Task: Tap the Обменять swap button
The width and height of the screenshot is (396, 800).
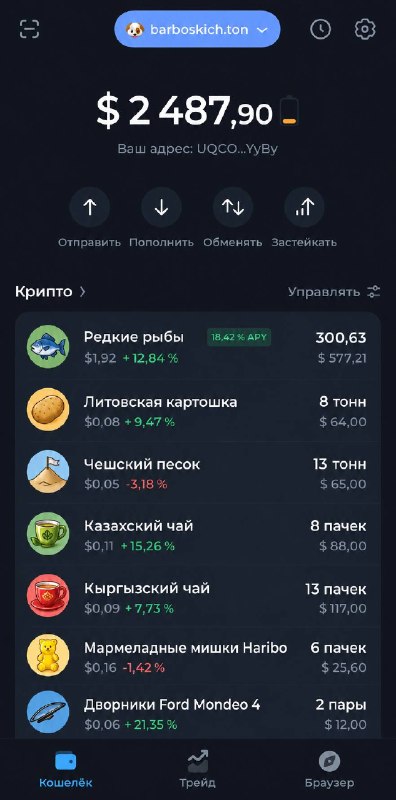Action: pos(233,217)
